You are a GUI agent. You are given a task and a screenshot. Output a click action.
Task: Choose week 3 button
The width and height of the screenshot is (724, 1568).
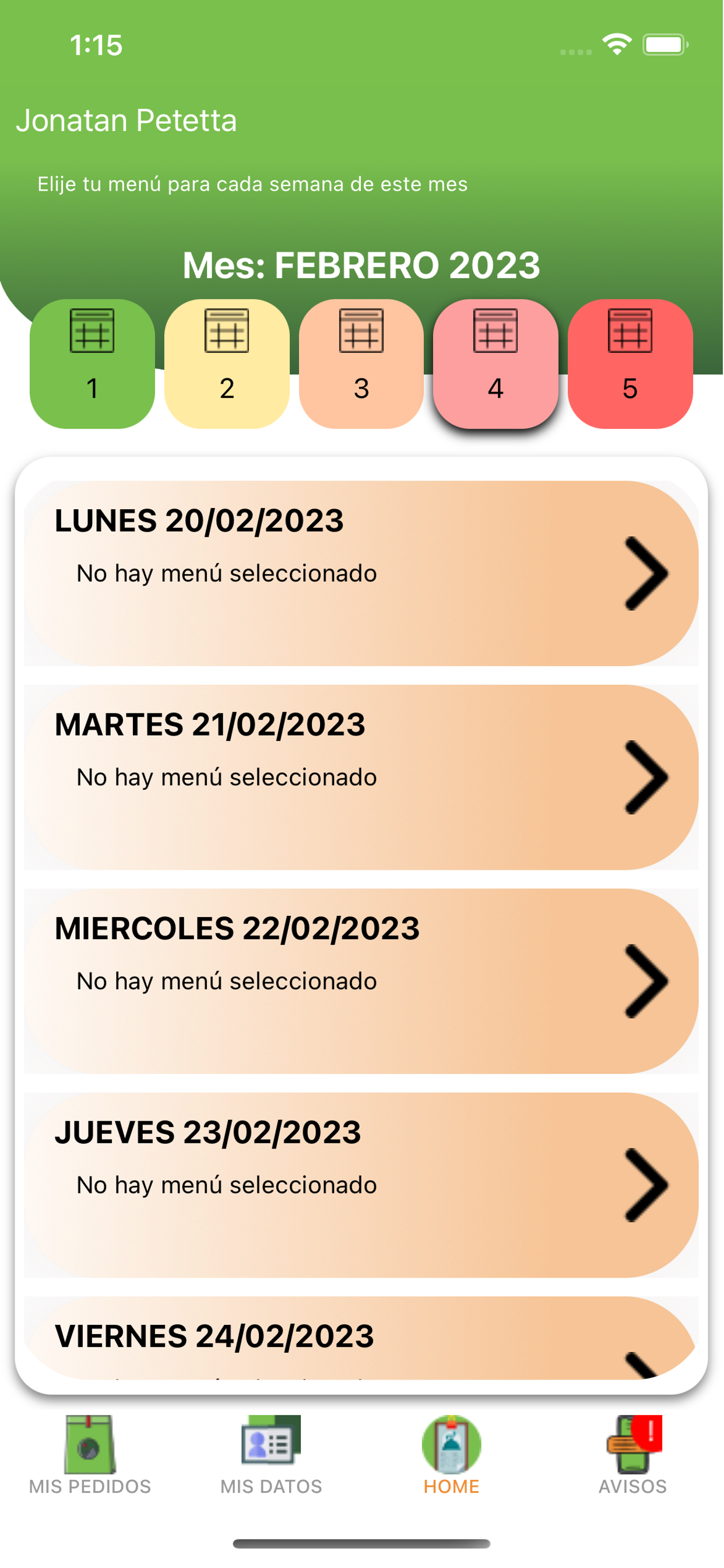click(361, 364)
